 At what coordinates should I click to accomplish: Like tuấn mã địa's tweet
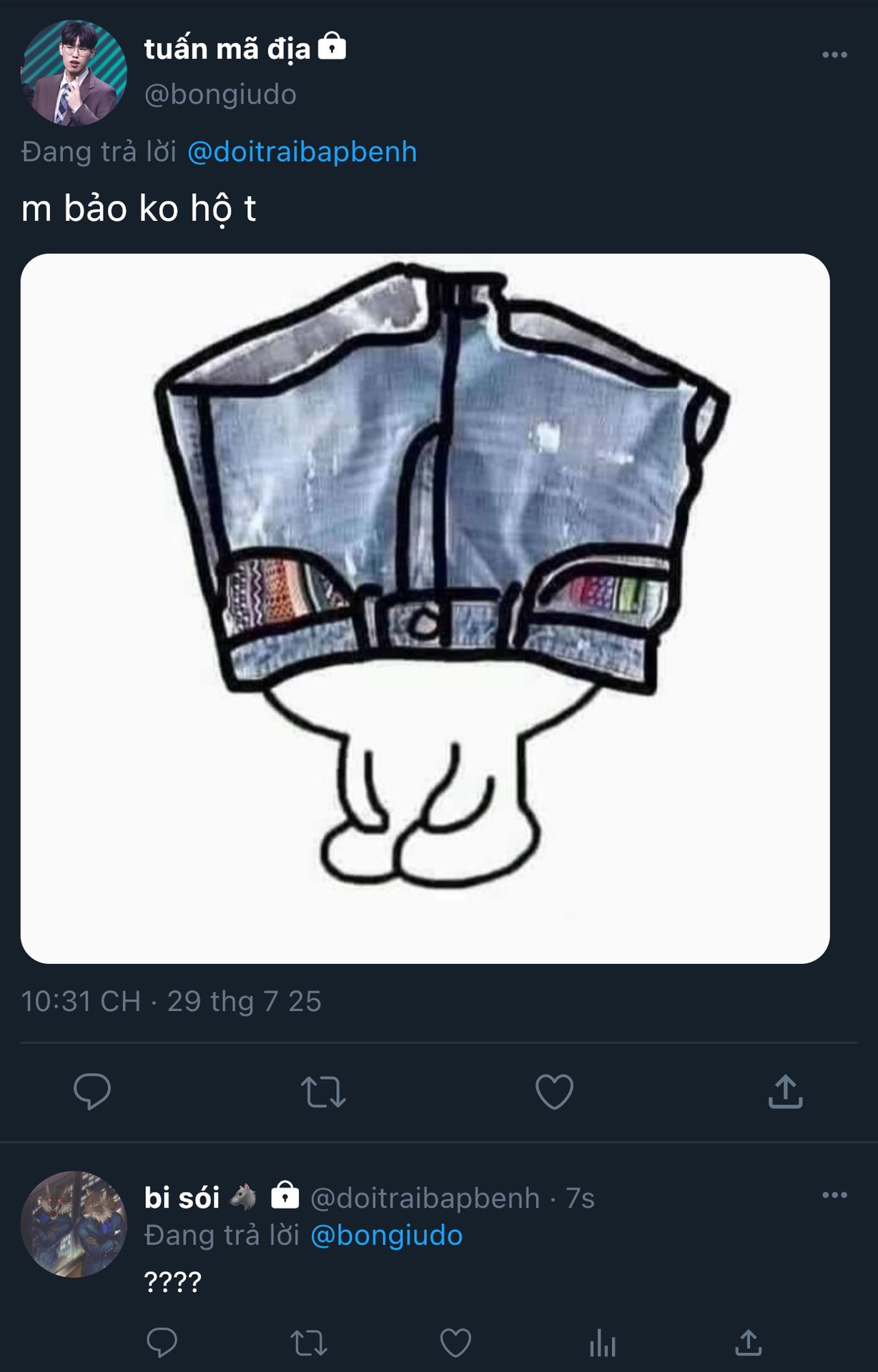coord(554,1091)
